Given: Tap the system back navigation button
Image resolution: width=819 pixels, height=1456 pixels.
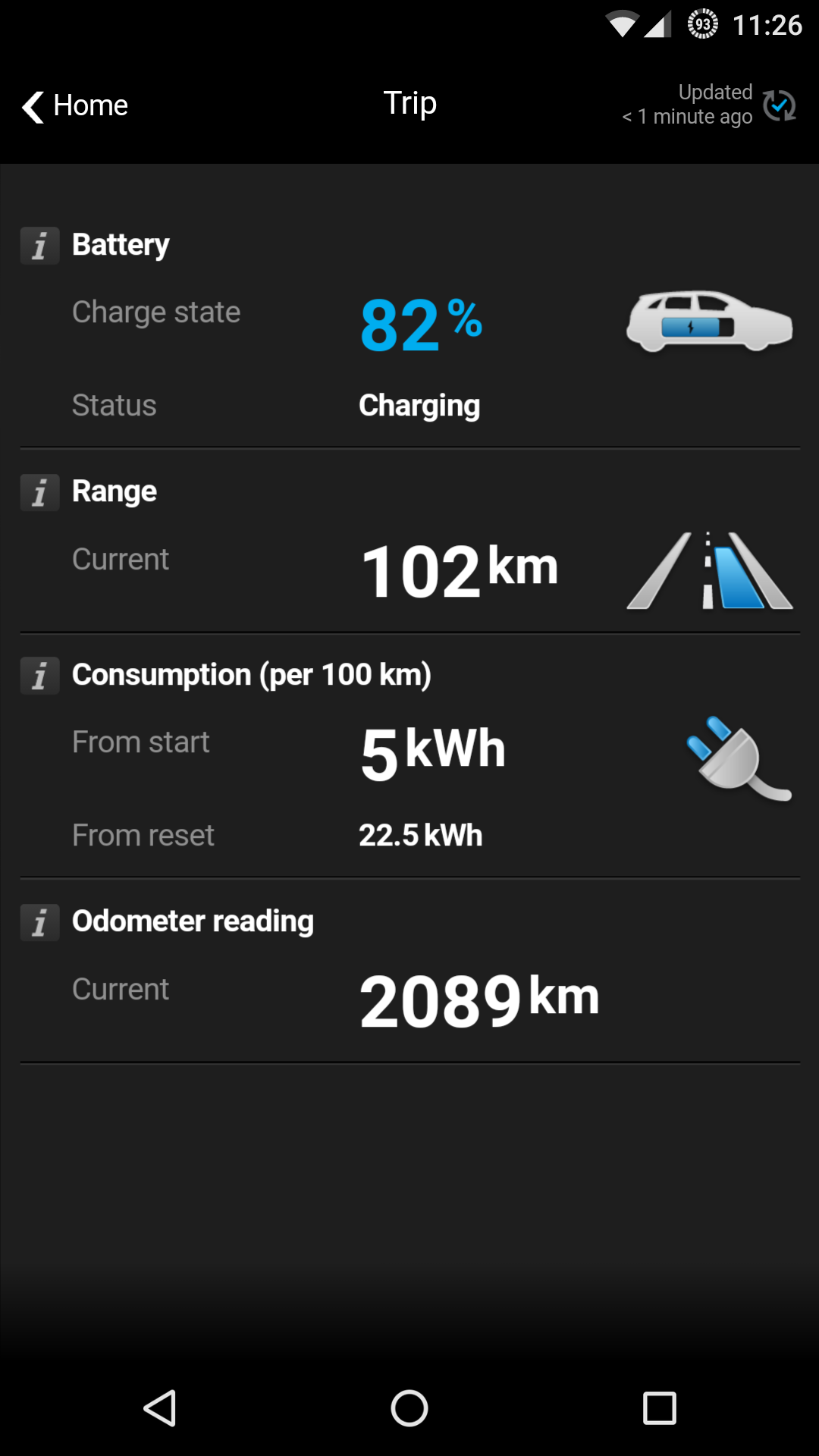Looking at the screenshot, I should click(160, 1408).
